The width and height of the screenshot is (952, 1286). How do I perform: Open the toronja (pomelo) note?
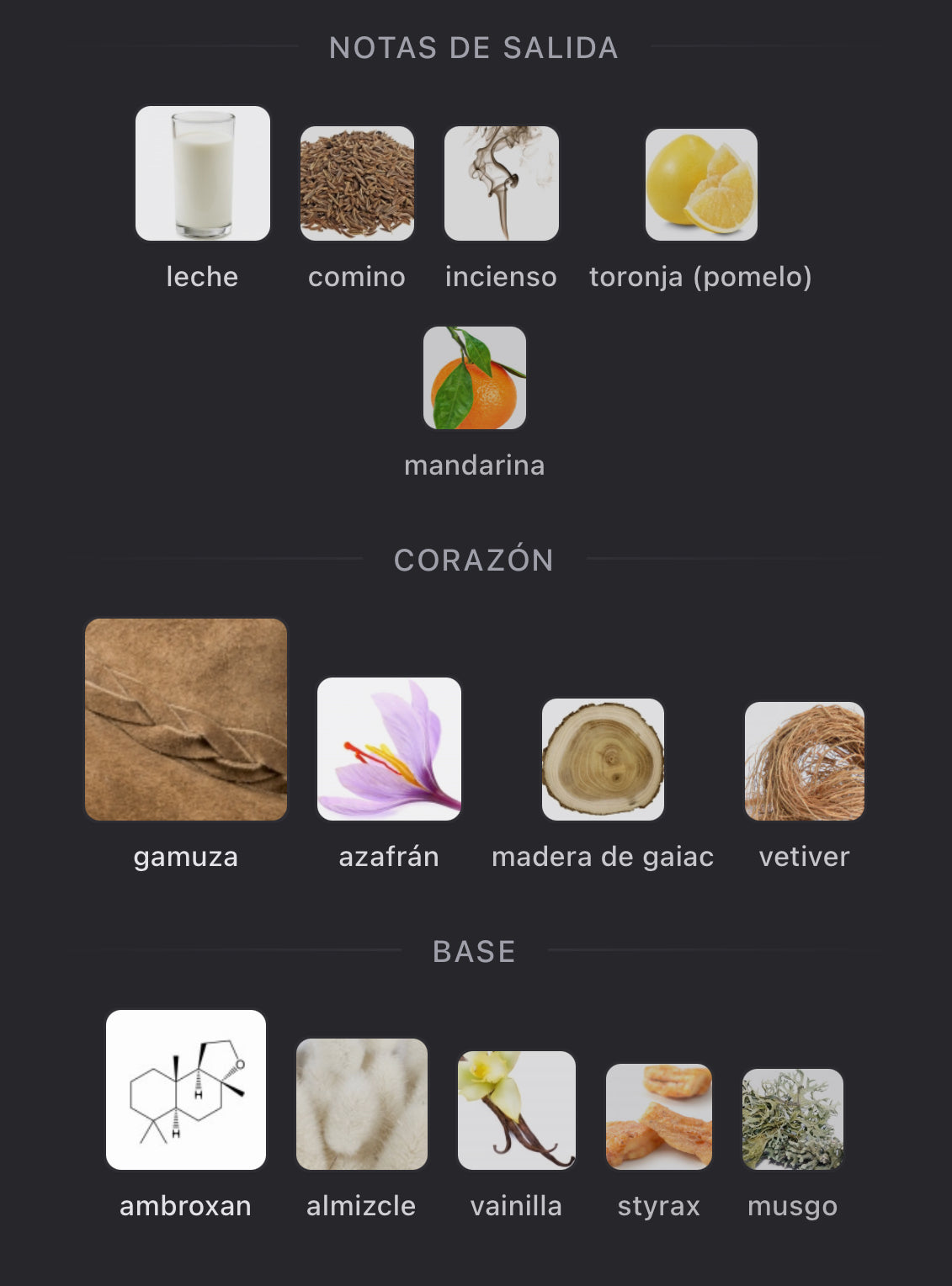(701, 184)
